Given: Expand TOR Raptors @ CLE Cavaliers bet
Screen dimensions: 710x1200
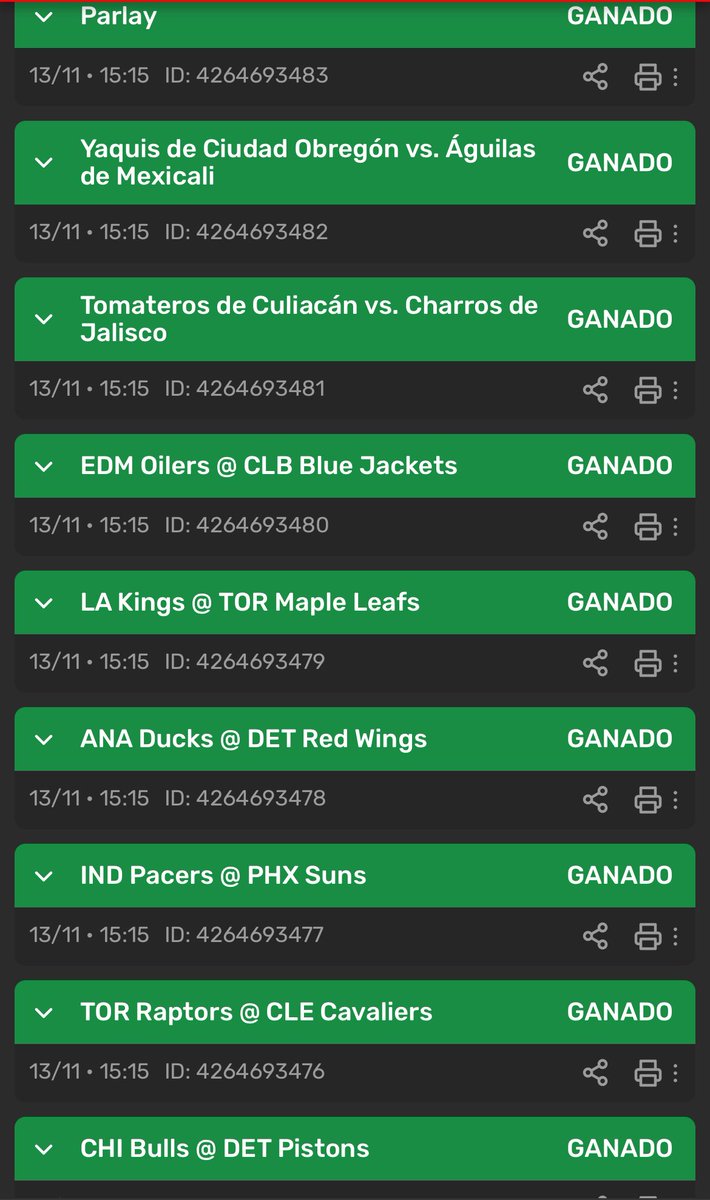Looking at the screenshot, I should pyautogui.click(x=43, y=1012).
